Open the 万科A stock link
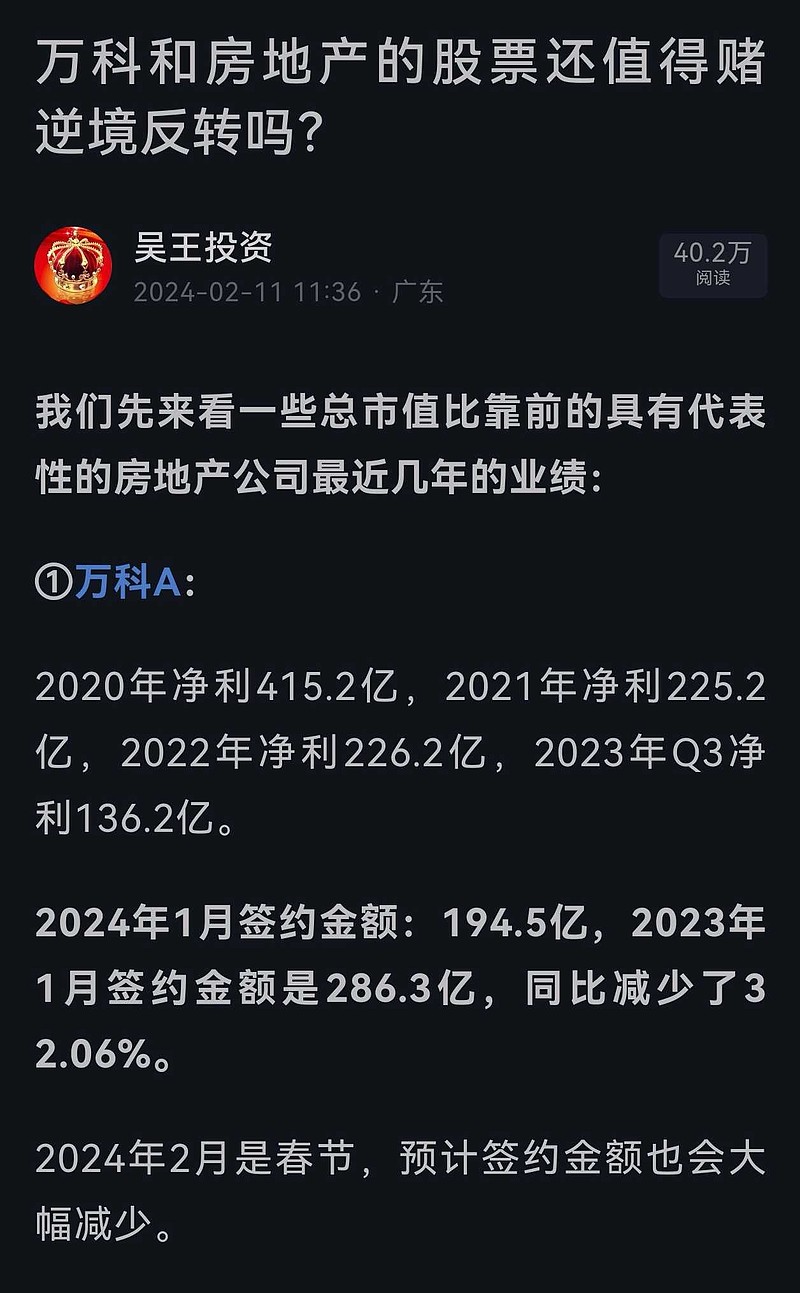 pyautogui.click(x=128, y=582)
